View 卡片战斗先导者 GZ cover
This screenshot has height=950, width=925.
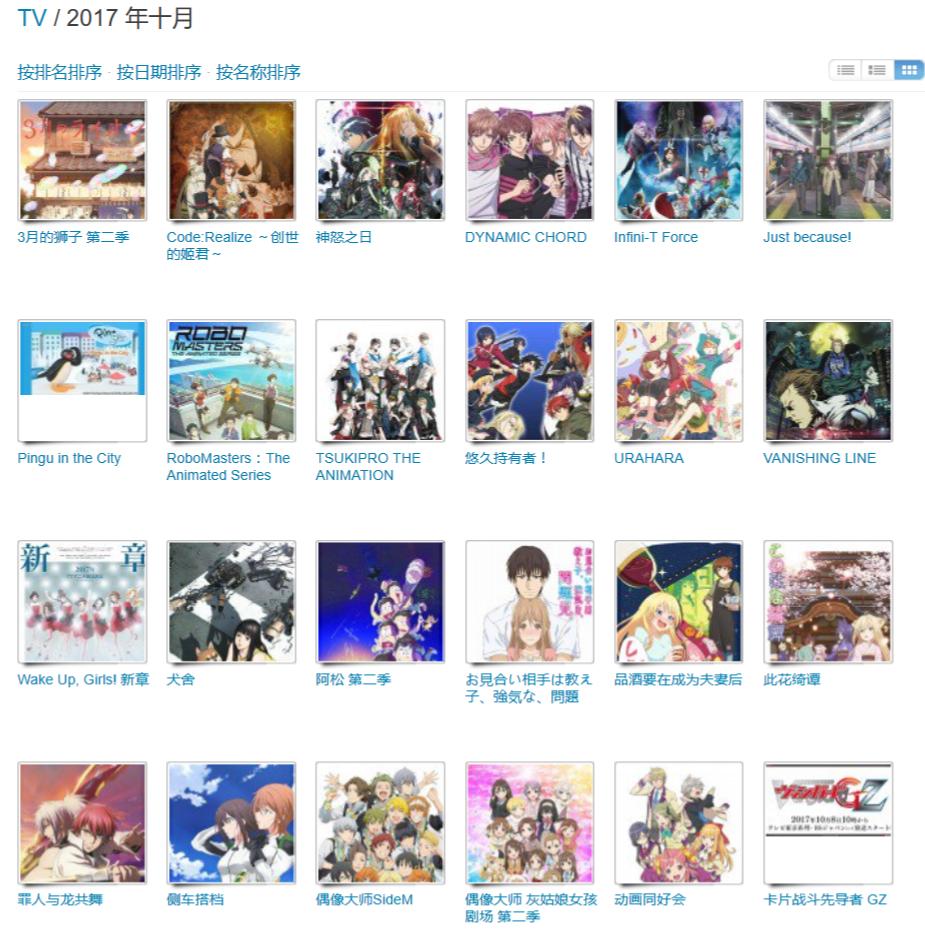click(x=827, y=823)
